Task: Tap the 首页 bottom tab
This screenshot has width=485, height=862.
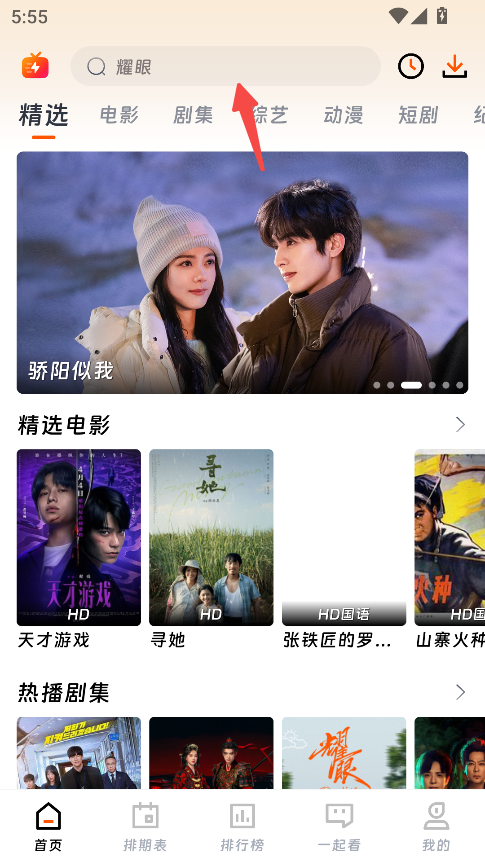Action: (48, 827)
